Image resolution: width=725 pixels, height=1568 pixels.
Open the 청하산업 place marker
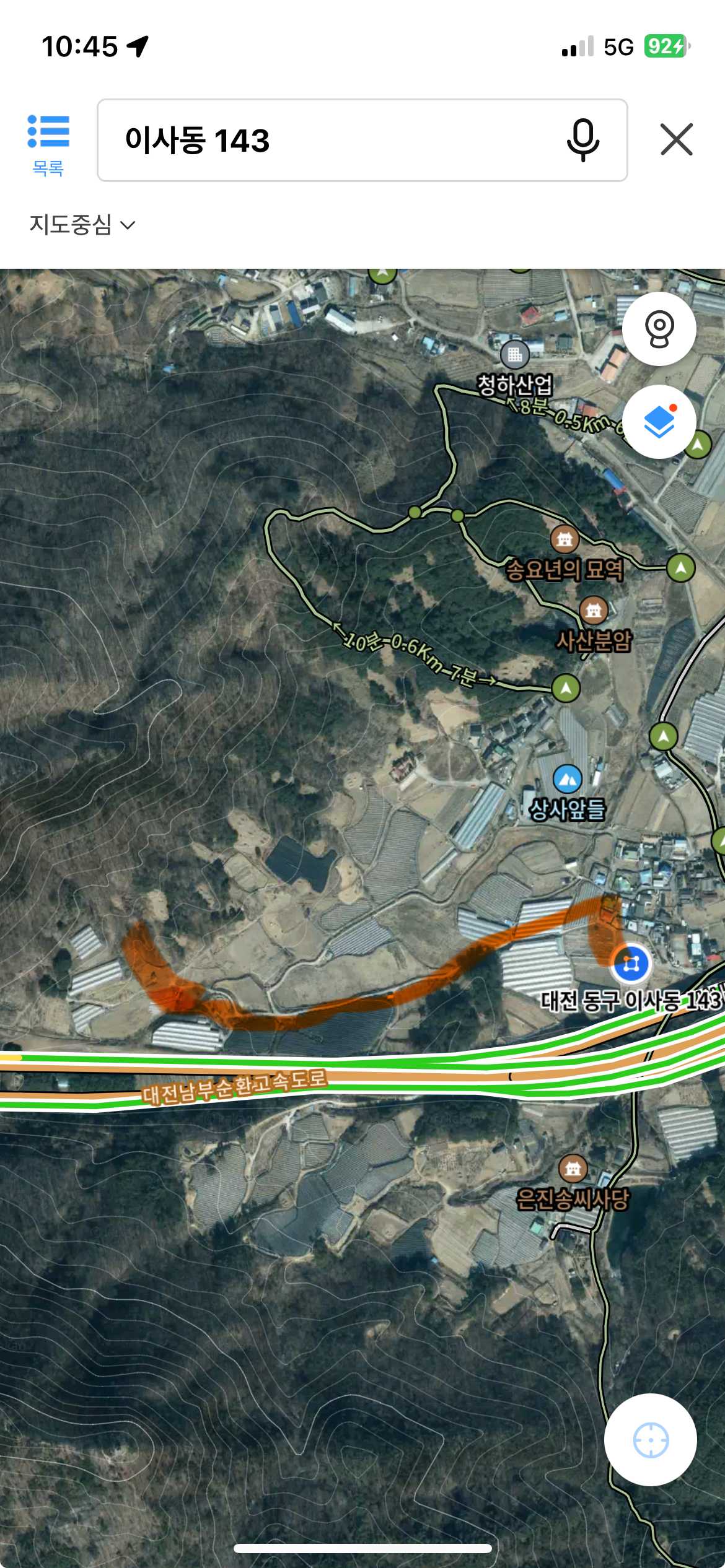coord(514,355)
